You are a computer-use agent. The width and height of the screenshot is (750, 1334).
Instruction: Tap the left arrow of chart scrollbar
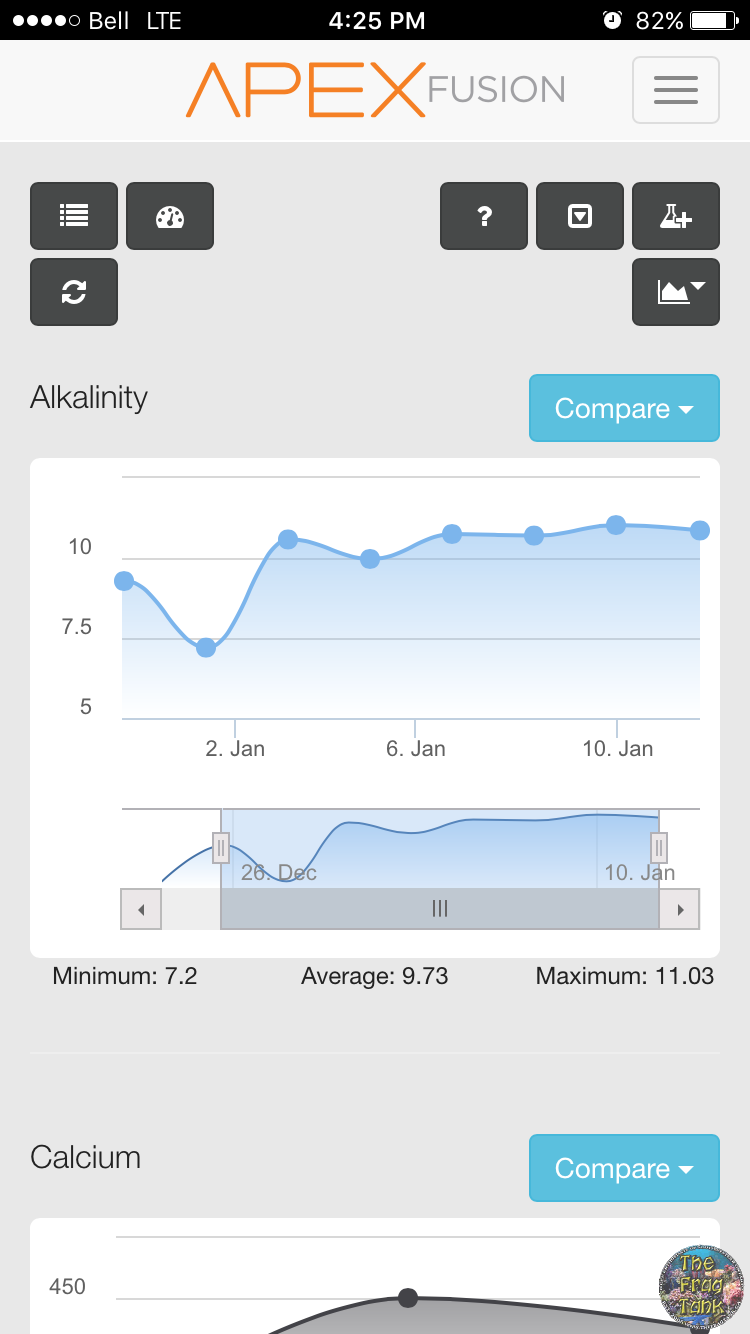click(141, 909)
